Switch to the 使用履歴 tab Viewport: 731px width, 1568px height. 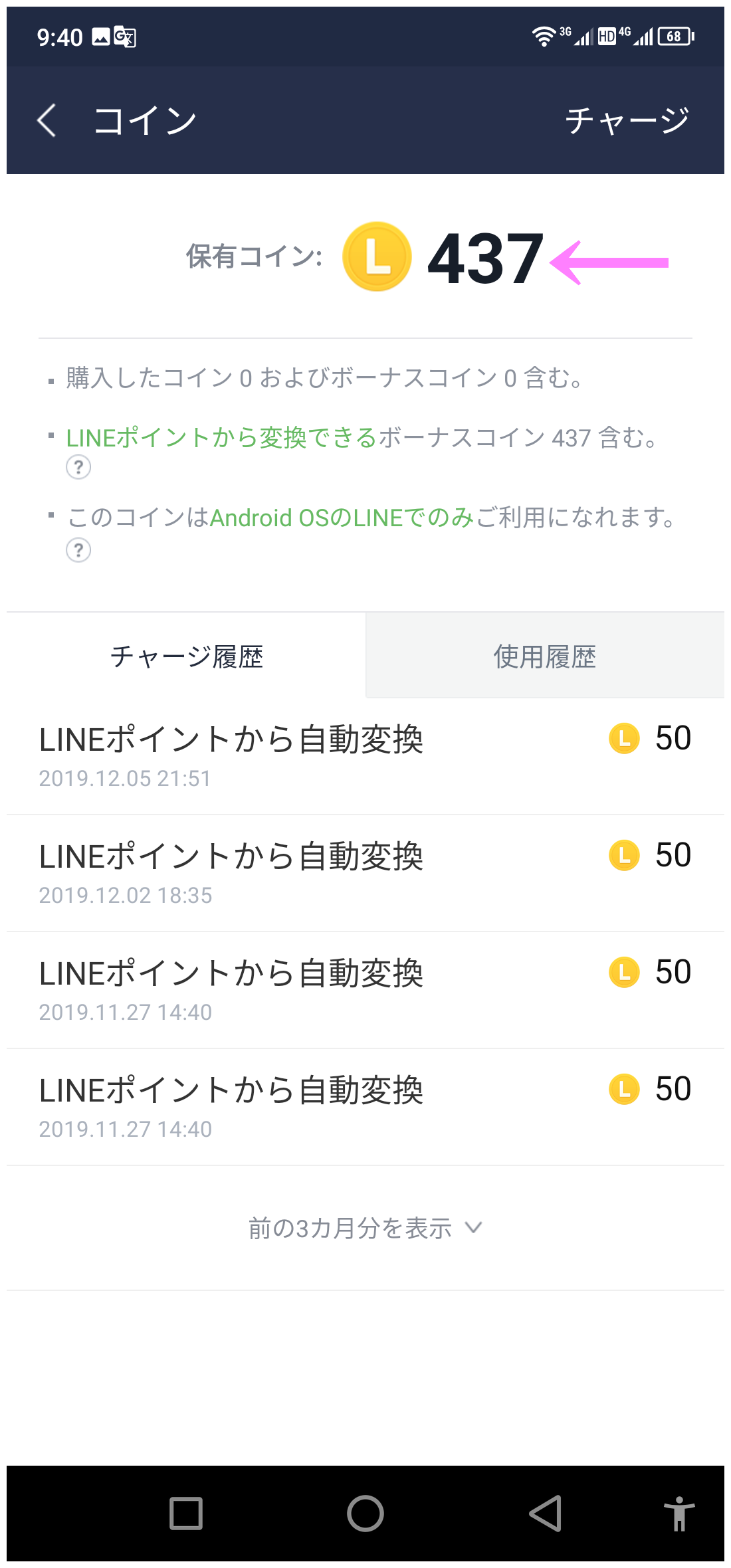(545, 654)
